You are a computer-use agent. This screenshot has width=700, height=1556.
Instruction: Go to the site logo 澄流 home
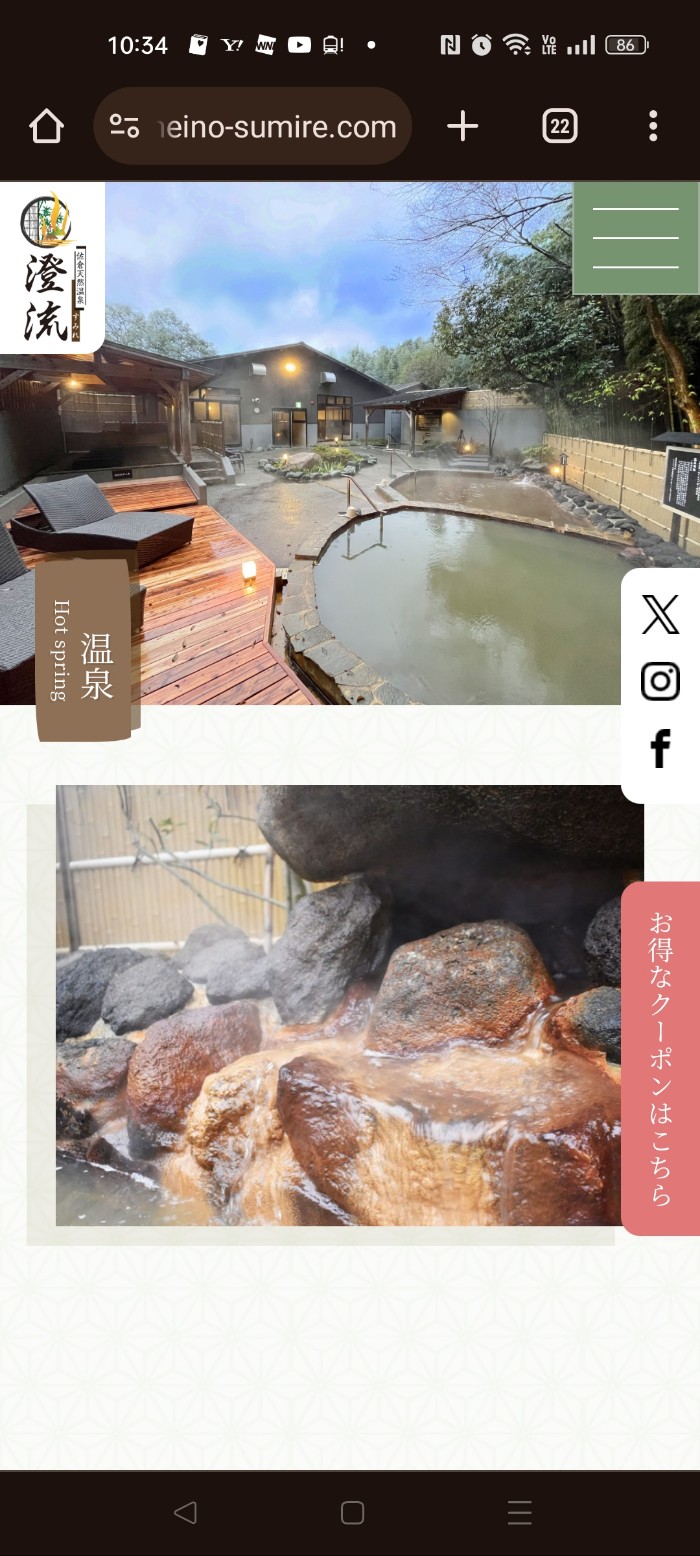tap(50, 268)
